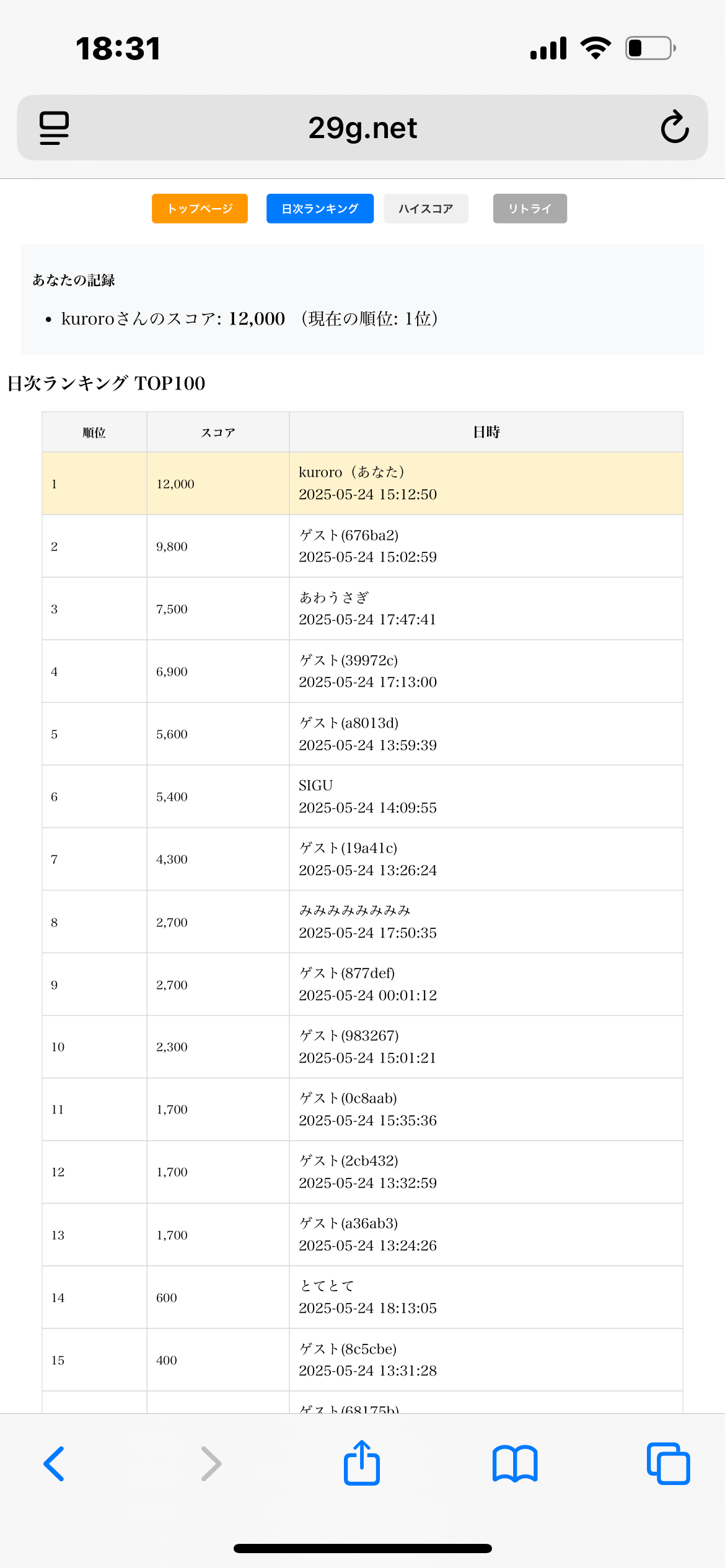Show all open tabs
Image resolution: width=725 pixels, height=1568 pixels.
(668, 1464)
